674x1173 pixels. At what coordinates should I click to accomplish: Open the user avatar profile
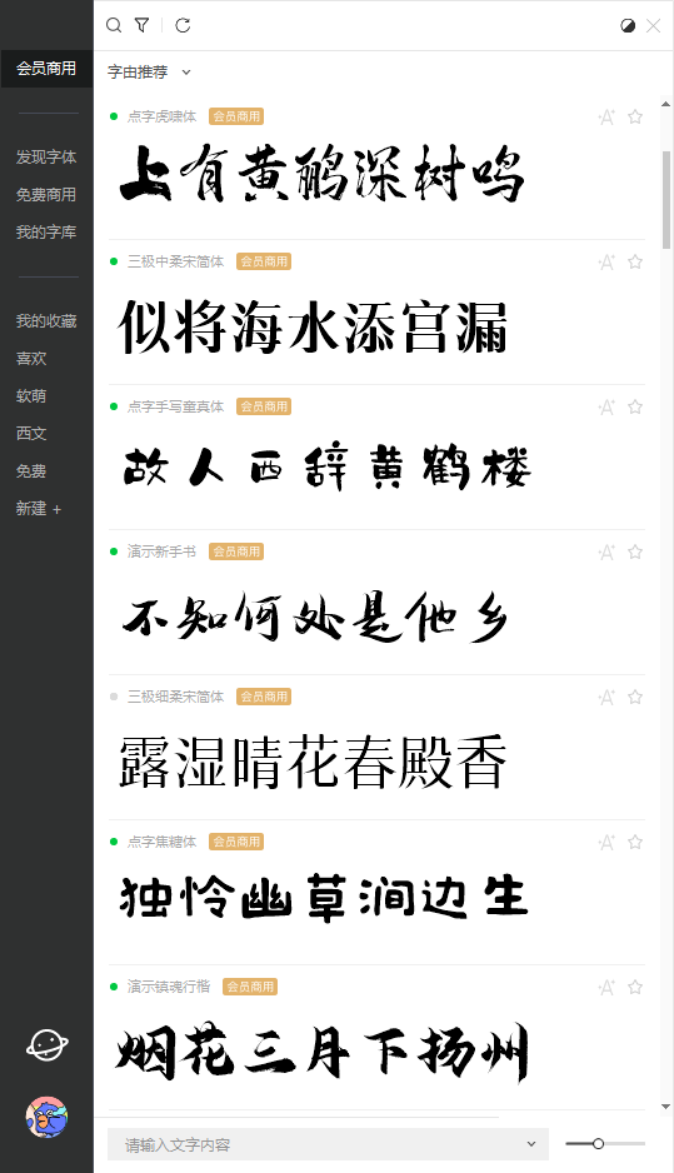(46, 1117)
